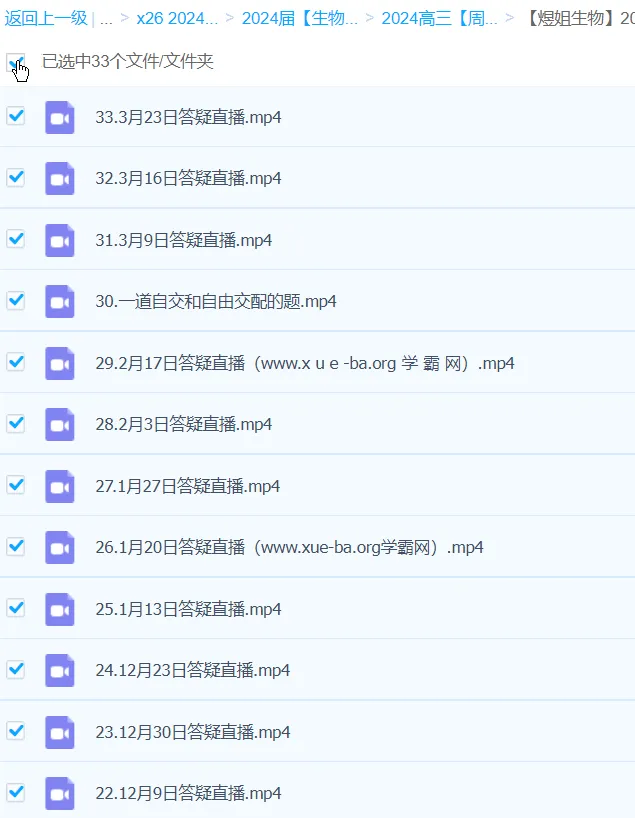Open file 24.12月23日答疑直播.mp4
Image resolution: width=635 pixels, height=818 pixels.
tap(192, 670)
